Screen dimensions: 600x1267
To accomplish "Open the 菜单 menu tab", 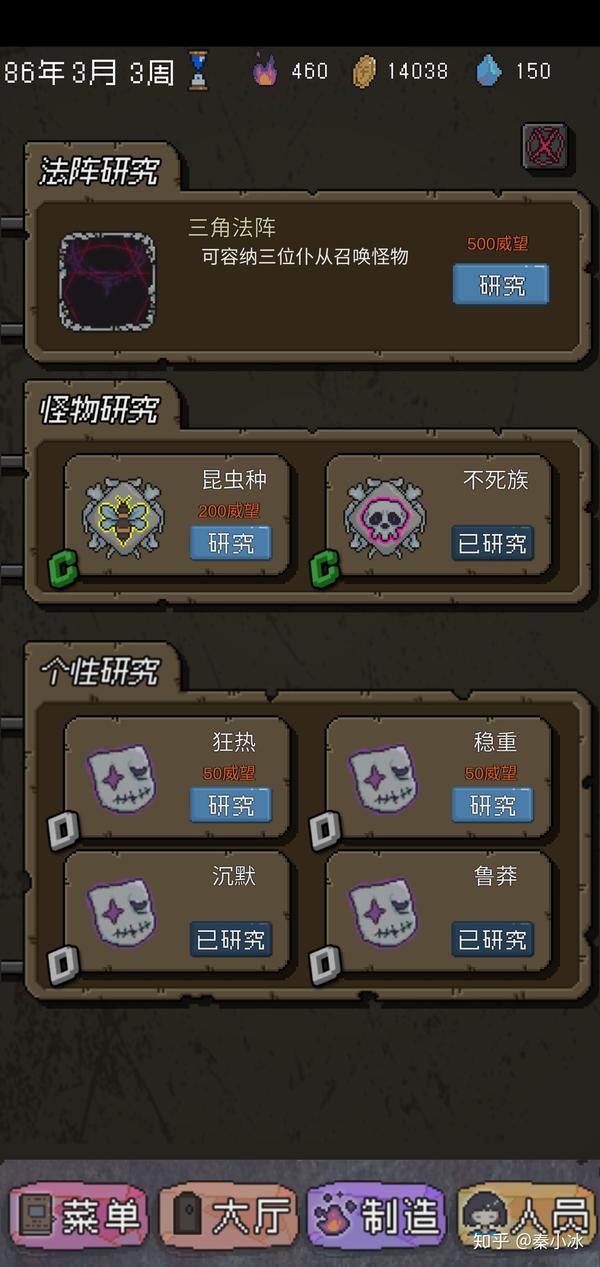I will [80, 1215].
